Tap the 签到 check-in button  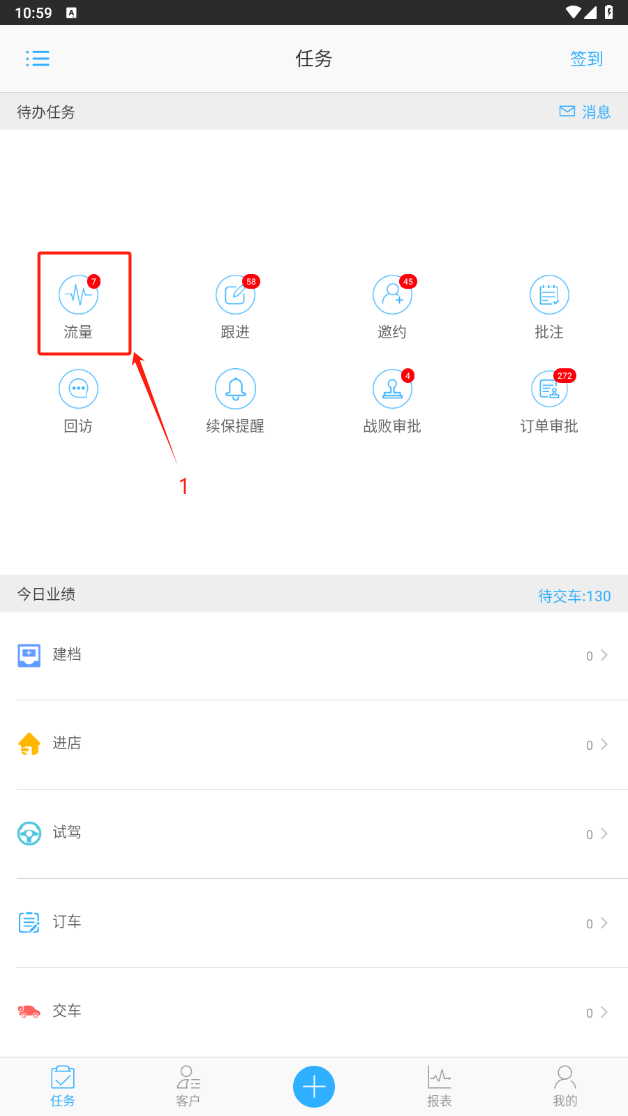(586, 59)
